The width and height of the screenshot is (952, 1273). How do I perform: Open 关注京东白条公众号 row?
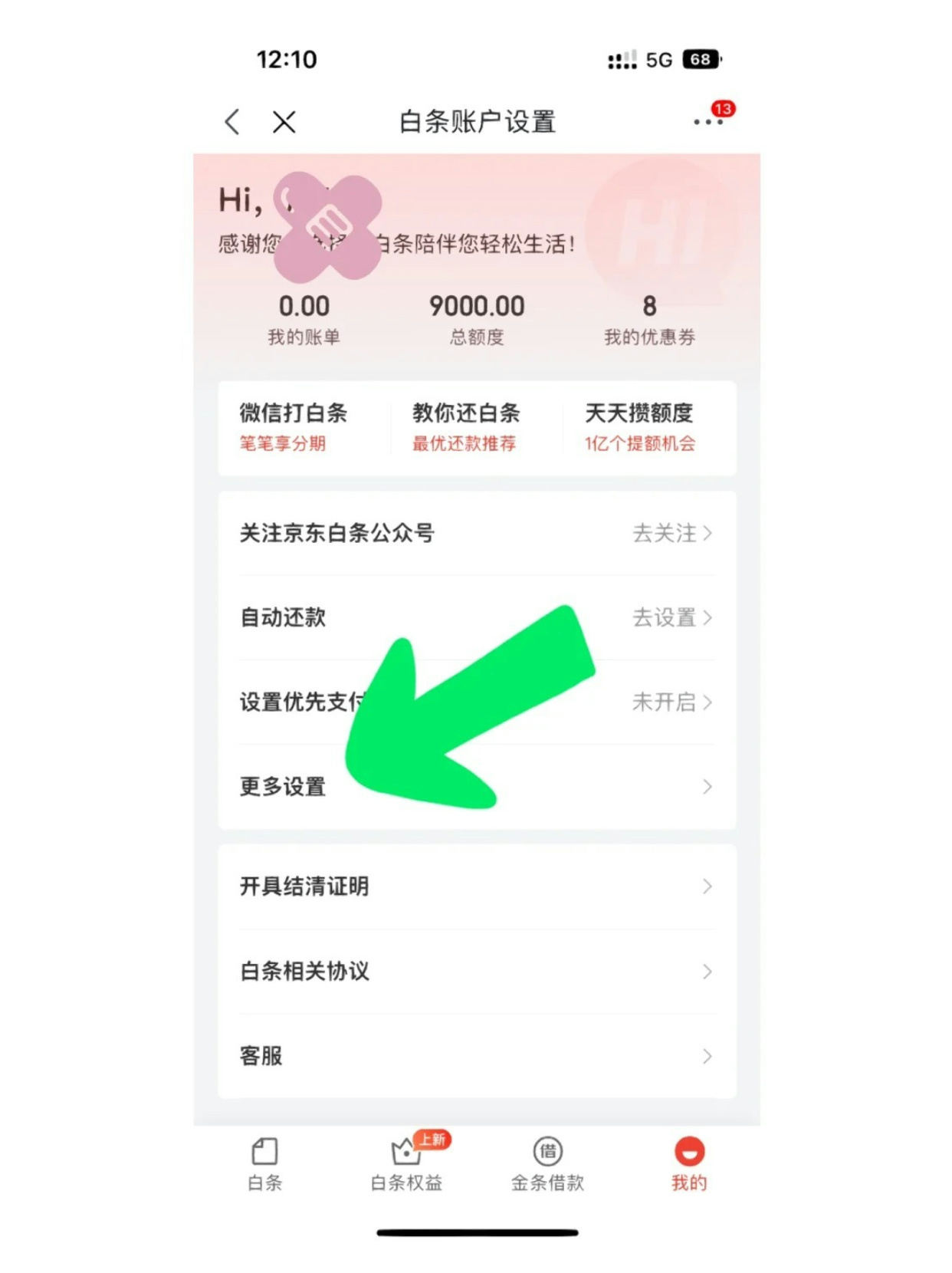[x=476, y=533]
